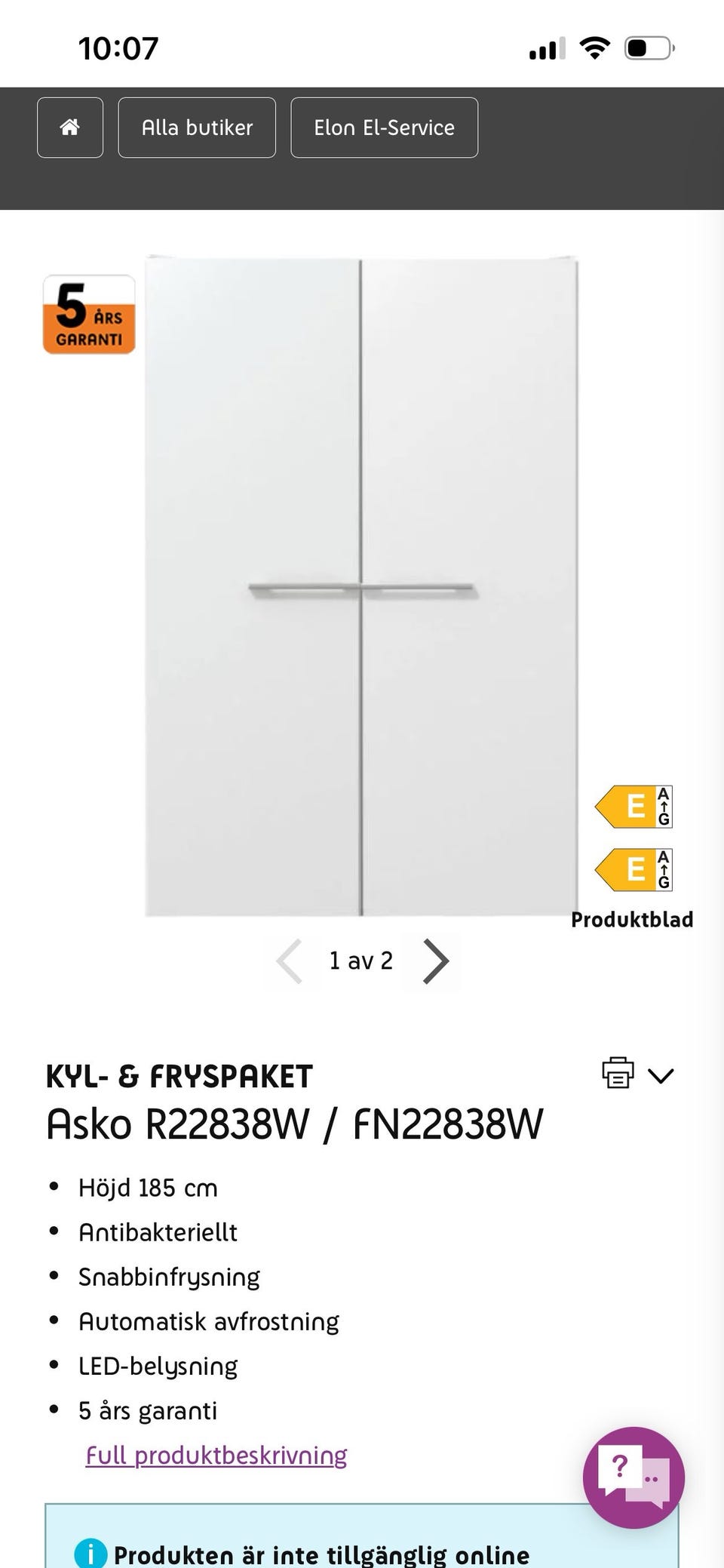Click the Snabbinfrysning feature bullet
The width and height of the screenshot is (724, 1568).
tap(169, 1276)
